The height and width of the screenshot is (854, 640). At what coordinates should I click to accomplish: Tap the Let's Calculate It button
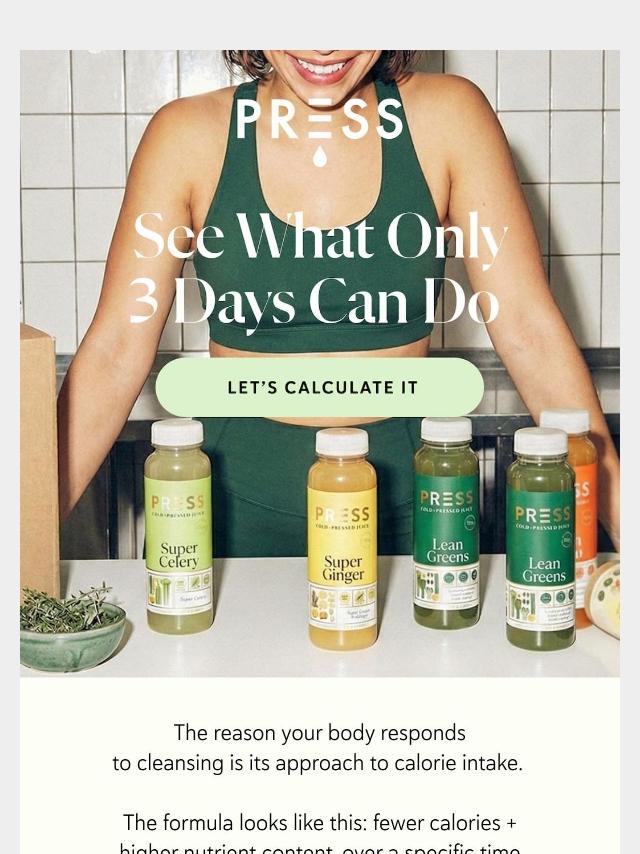click(320, 387)
